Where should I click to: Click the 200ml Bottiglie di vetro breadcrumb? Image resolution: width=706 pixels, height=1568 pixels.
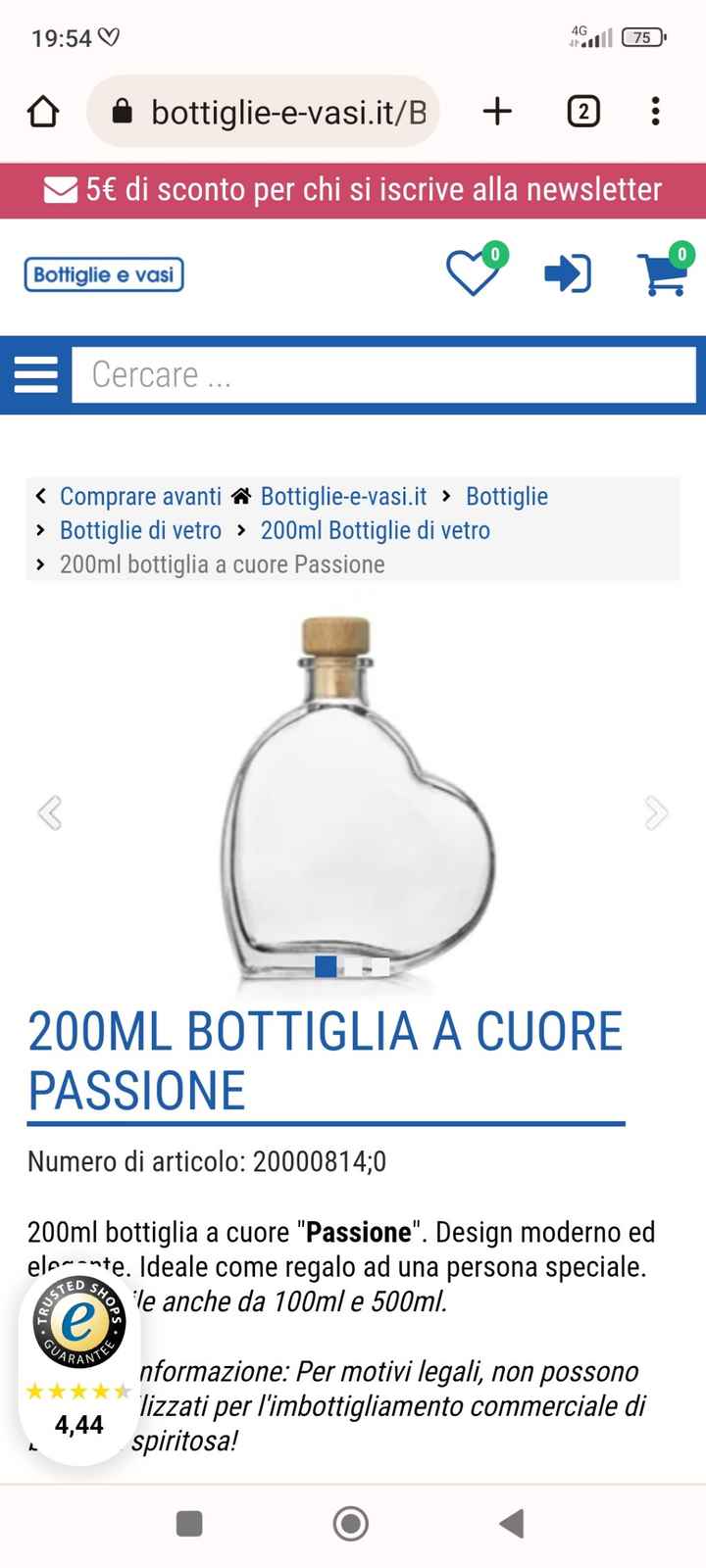375,530
